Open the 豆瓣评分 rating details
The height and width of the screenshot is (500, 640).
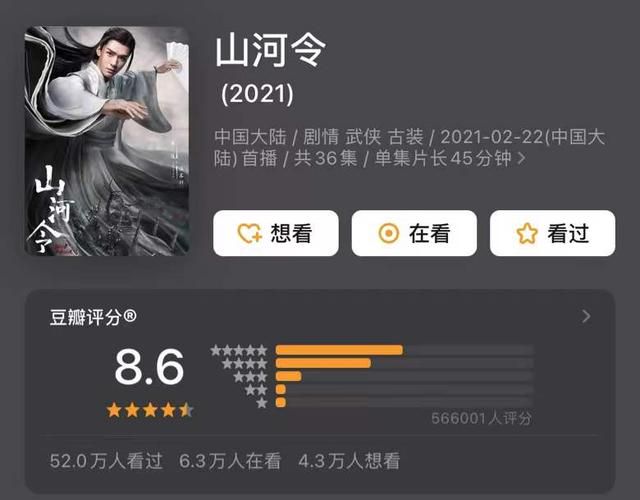coord(586,317)
